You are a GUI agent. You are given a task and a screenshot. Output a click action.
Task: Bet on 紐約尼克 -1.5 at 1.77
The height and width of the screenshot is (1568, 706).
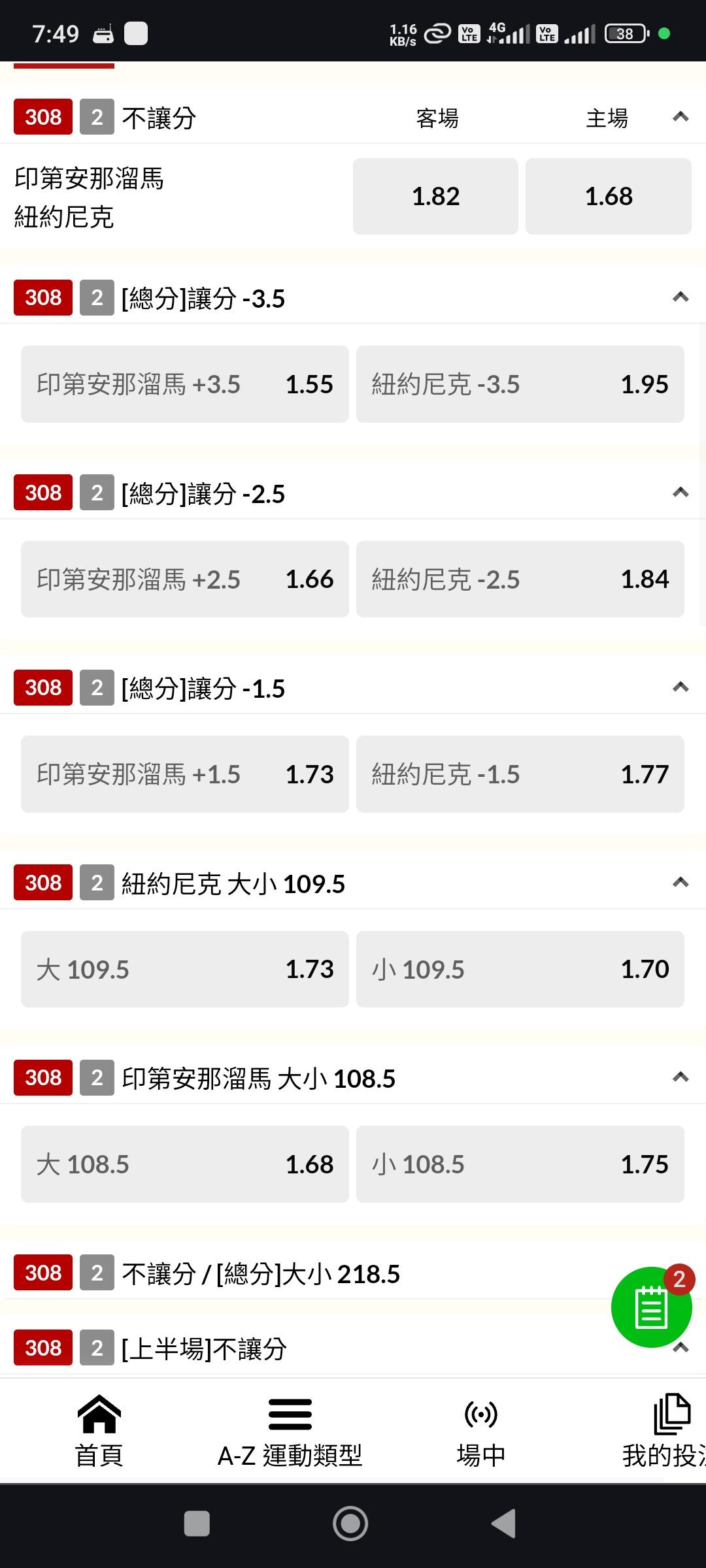coord(520,774)
